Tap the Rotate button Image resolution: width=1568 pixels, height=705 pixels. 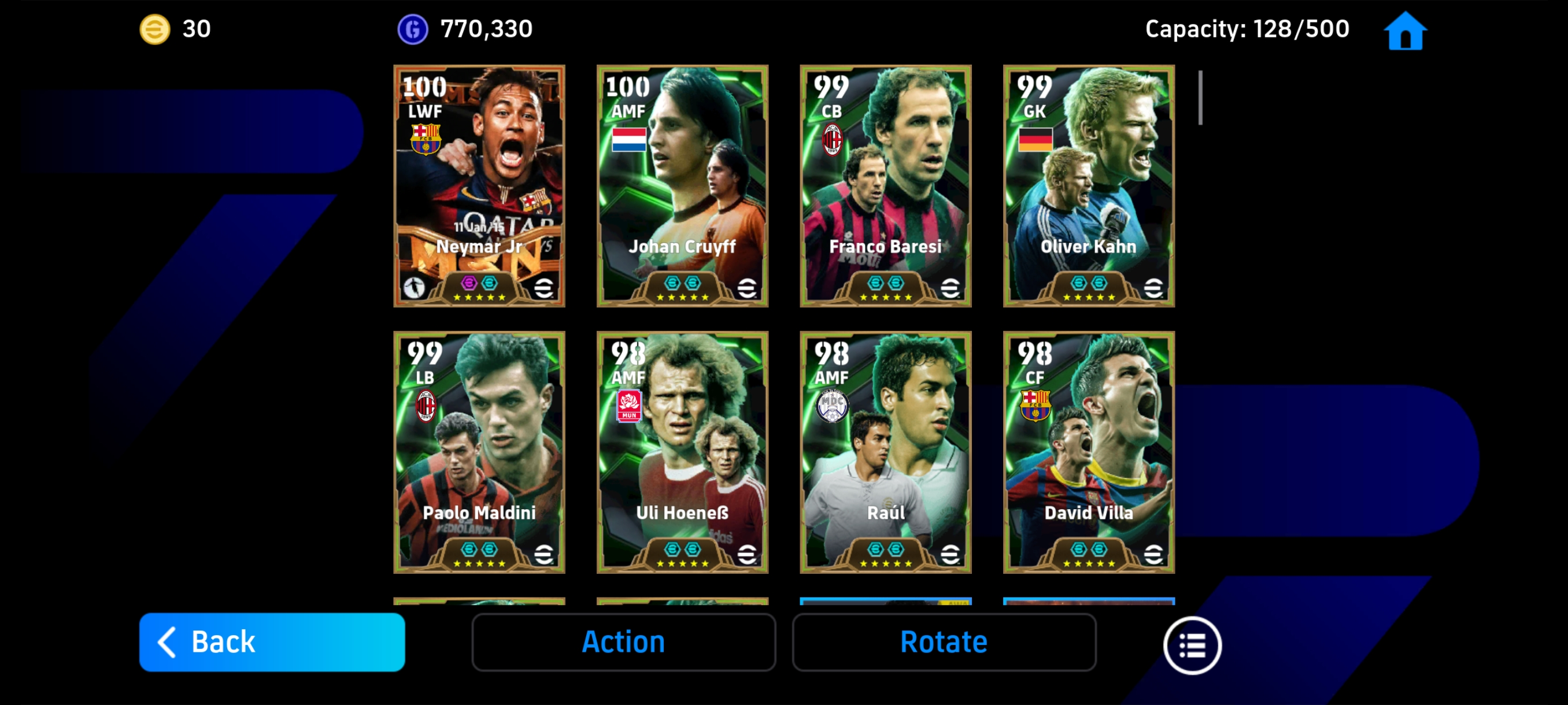944,642
